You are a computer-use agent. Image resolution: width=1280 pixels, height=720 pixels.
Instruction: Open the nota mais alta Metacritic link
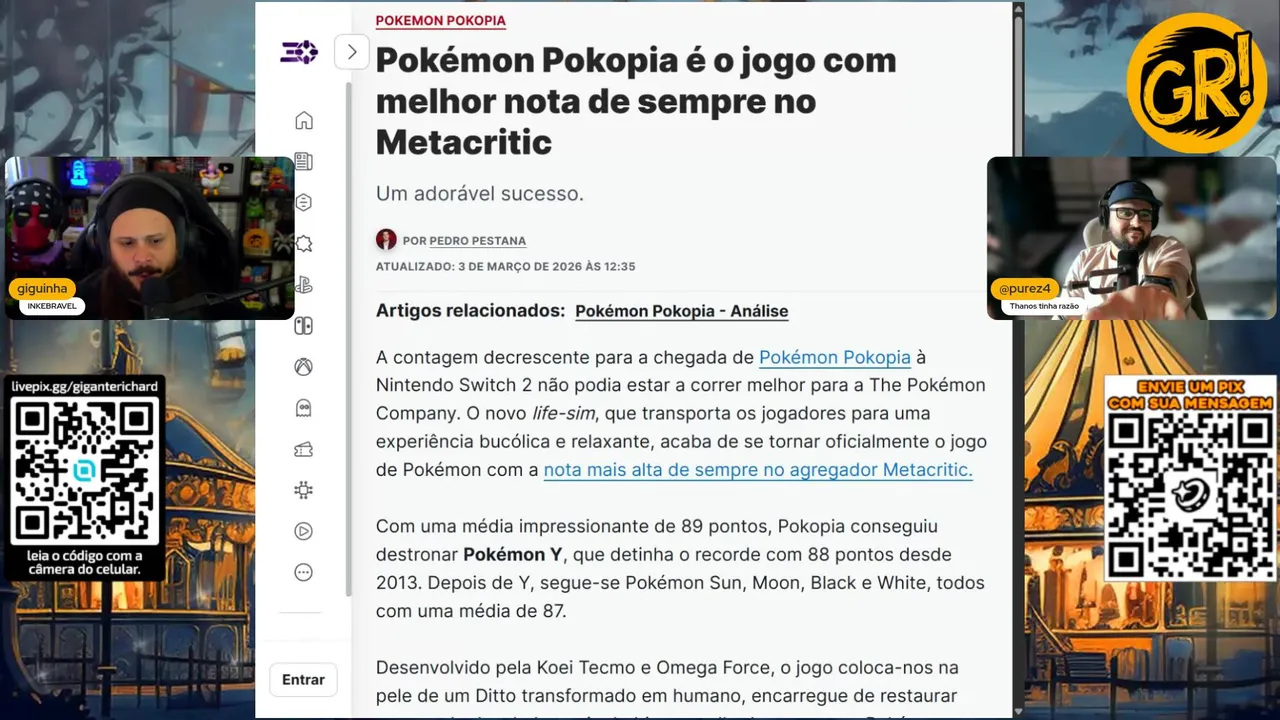tap(757, 470)
